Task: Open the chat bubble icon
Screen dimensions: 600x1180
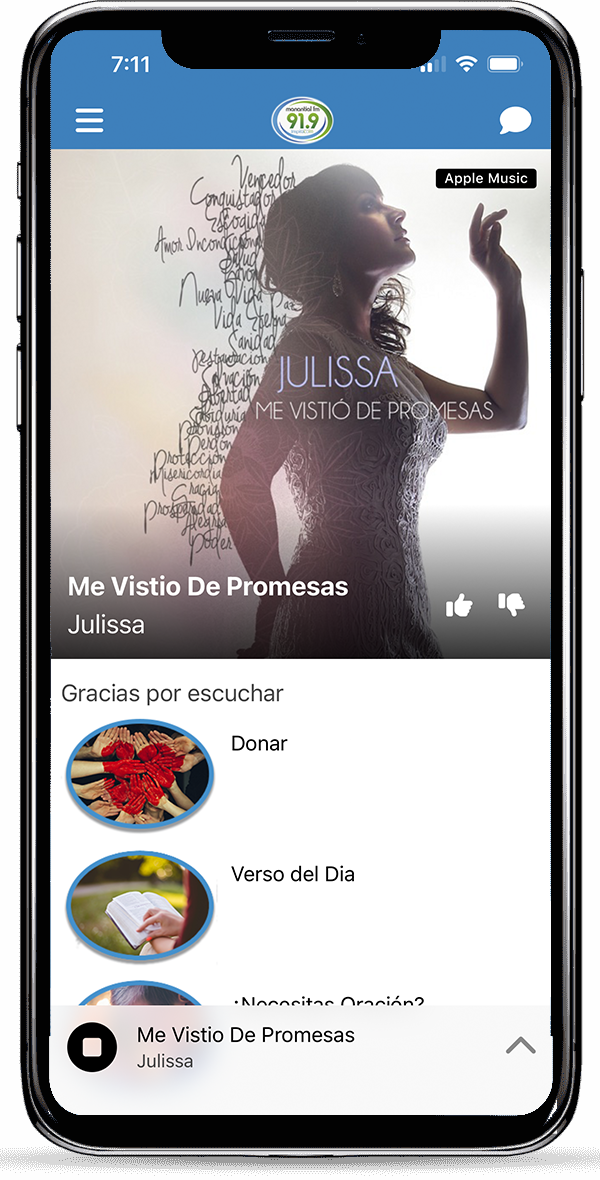Action: pos(515,122)
